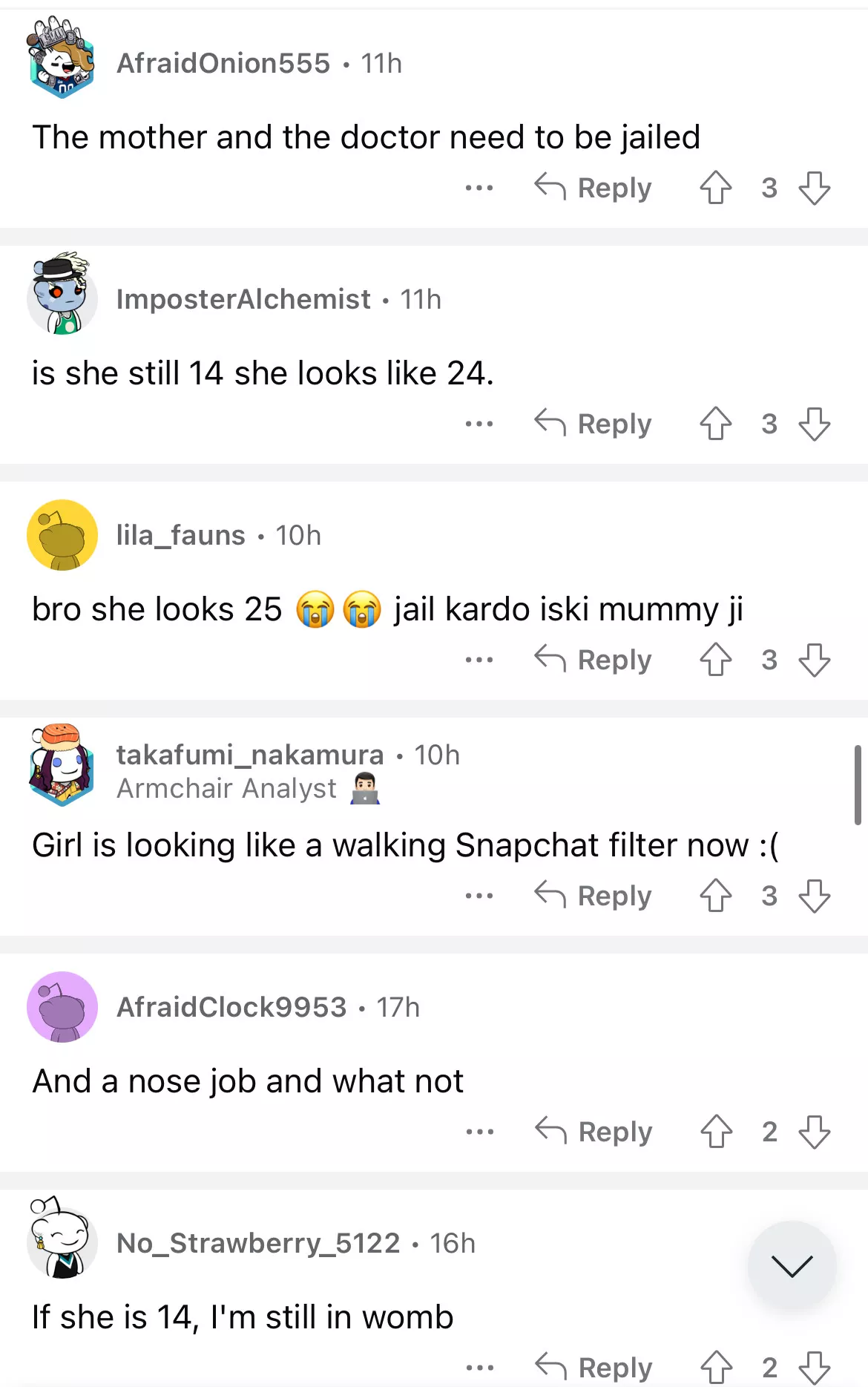The width and height of the screenshot is (868, 1387).
Task: Upvote AfraidOnion555's comment
Action: click(716, 188)
